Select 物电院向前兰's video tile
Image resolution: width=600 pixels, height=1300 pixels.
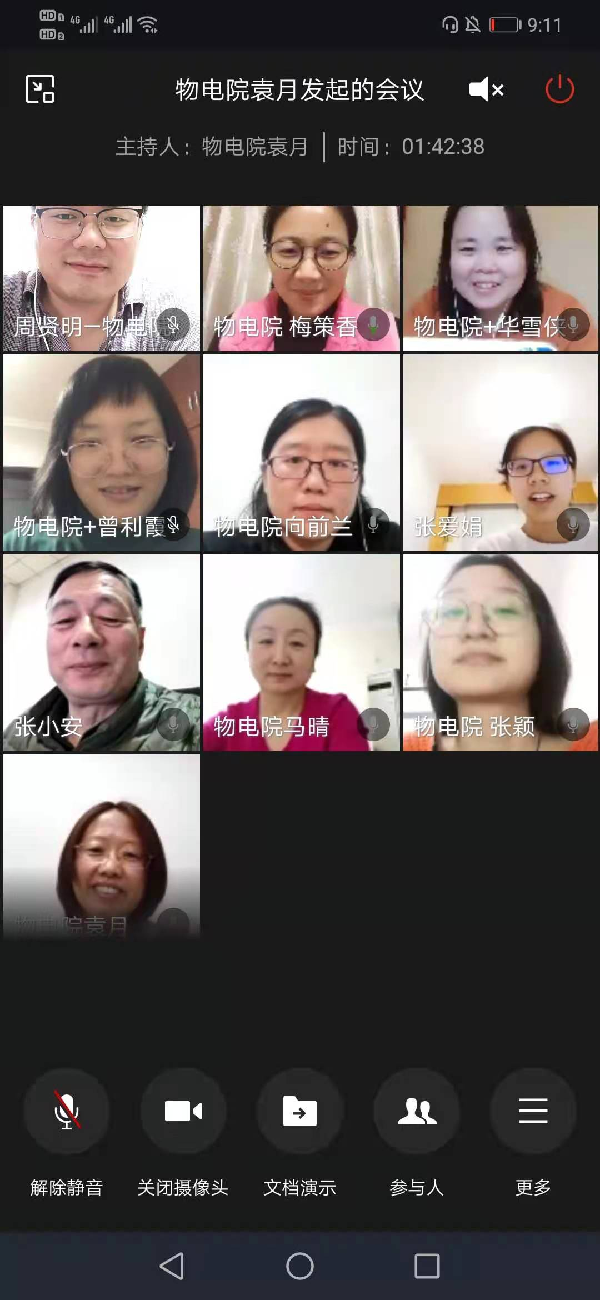pos(301,452)
